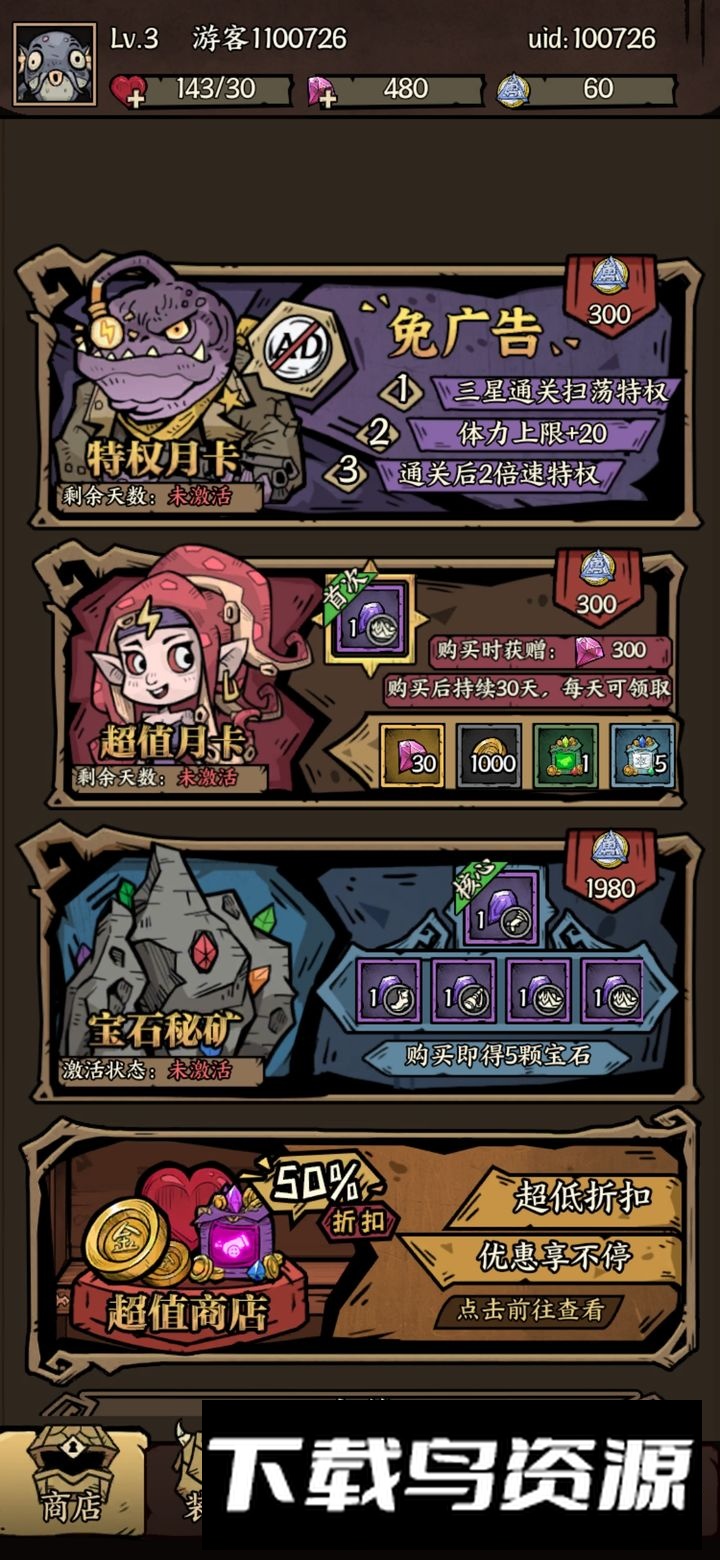Open the player avatar profile
The height and width of the screenshot is (1560, 720).
(55, 65)
